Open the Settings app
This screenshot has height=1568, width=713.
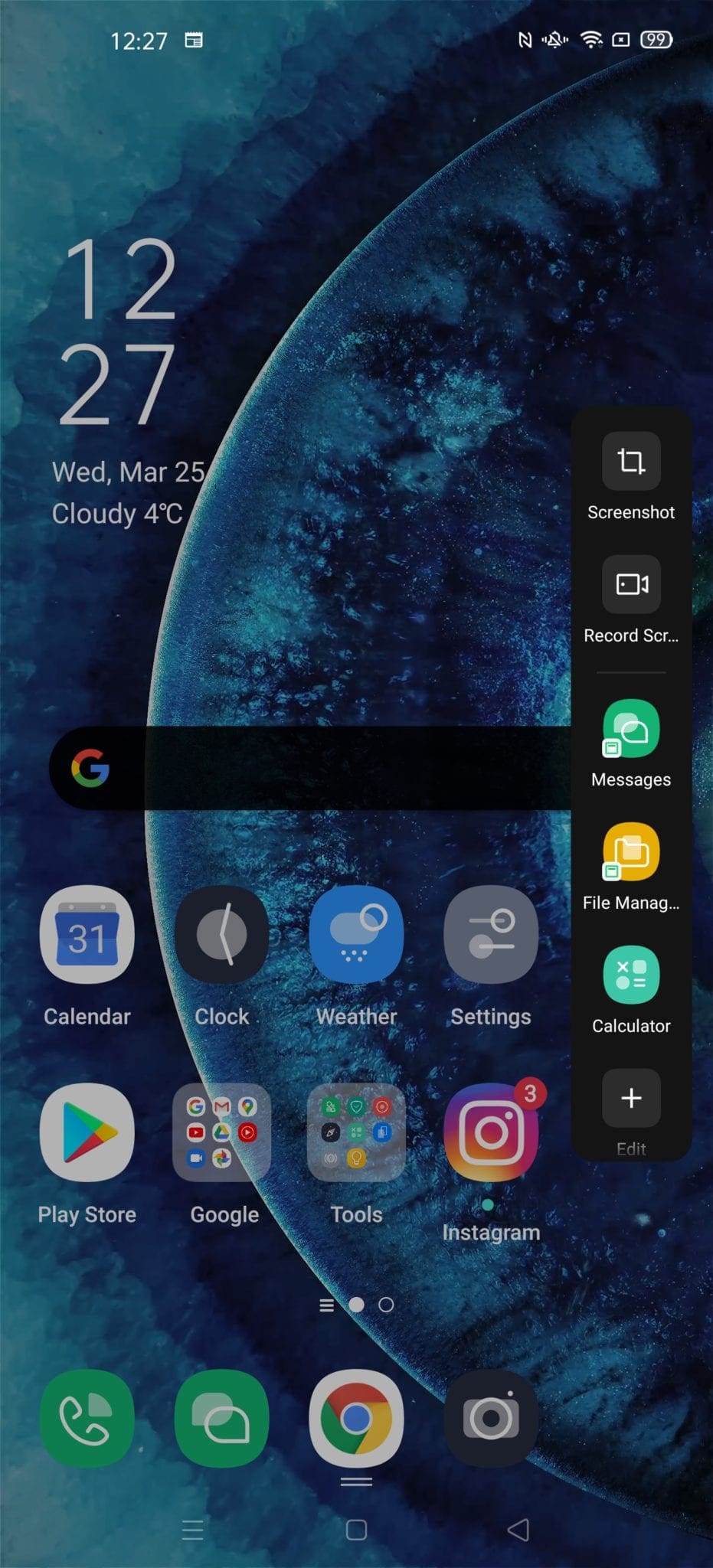[491, 935]
